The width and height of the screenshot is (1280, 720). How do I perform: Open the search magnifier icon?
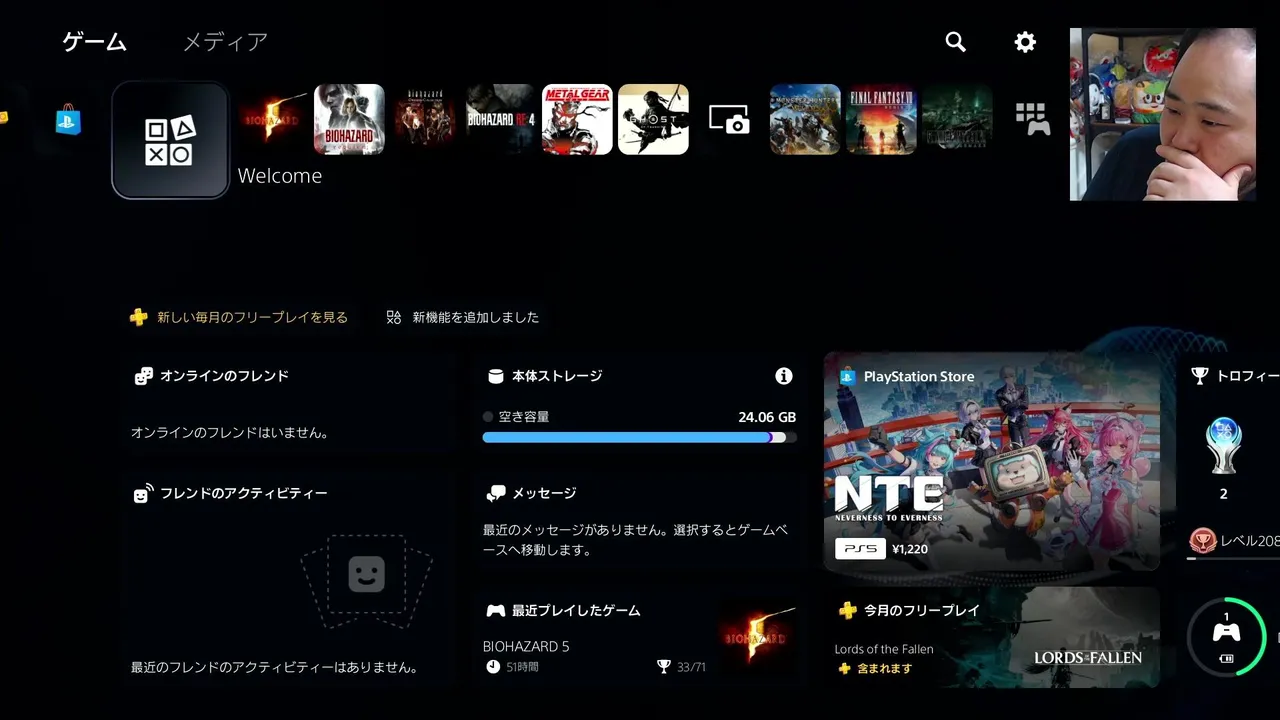click(x=955, y=42)
